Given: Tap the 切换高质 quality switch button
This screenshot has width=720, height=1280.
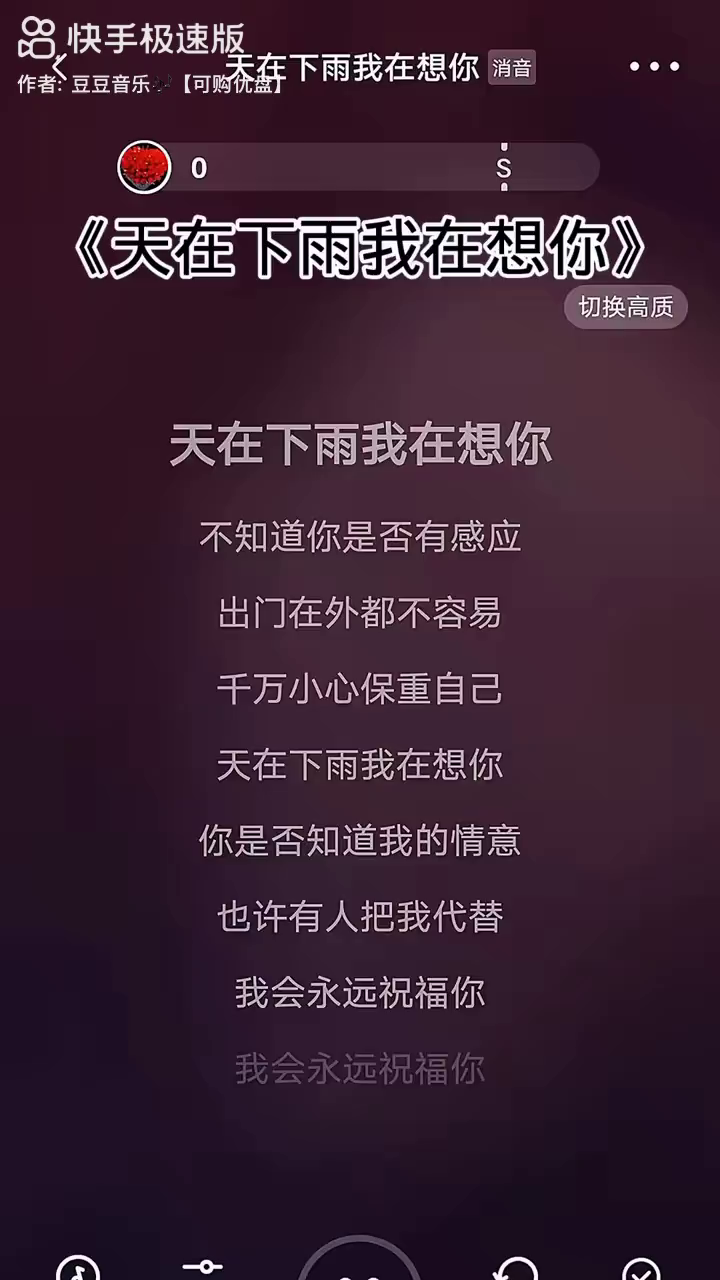Looking at the screenshot, I should pyautogui.click(x=626, y=307).
